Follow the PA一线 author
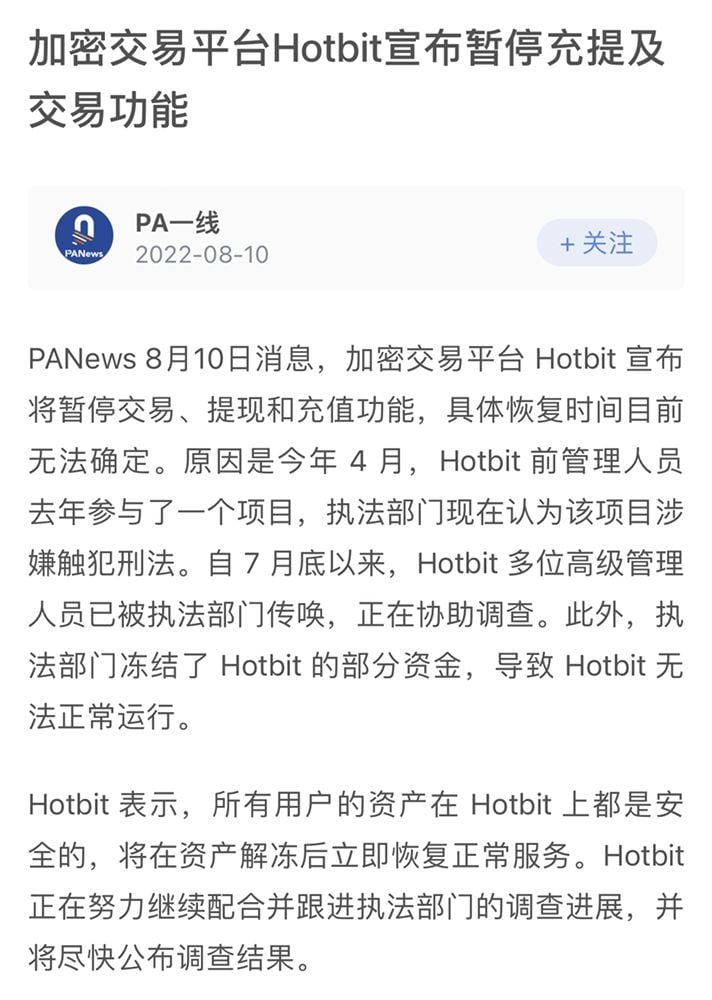This screenshot has width=712, height=1000. click(596, 243)
